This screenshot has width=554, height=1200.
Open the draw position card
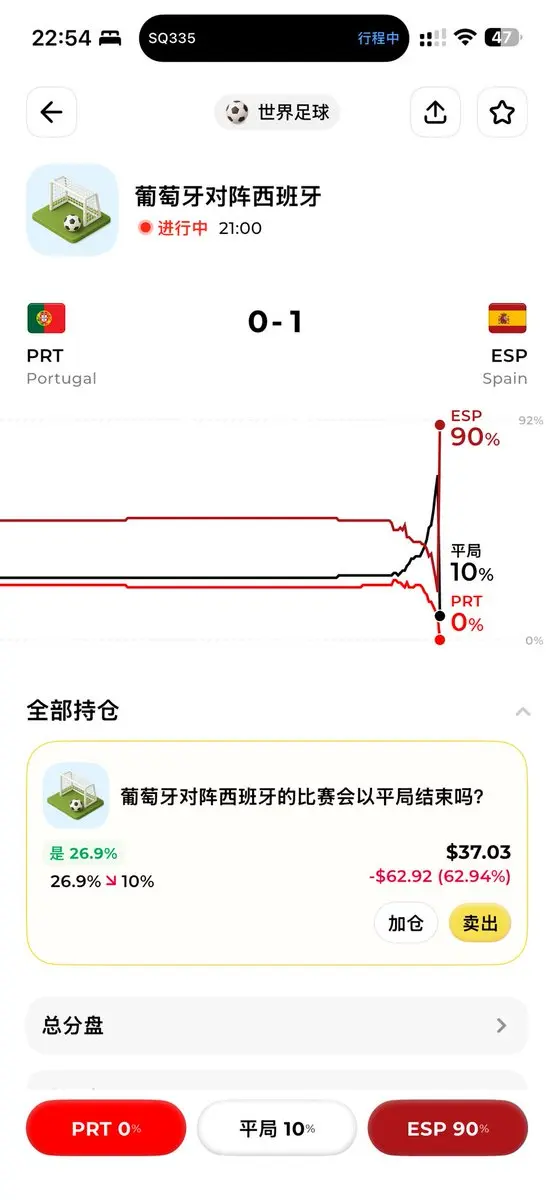(277, 853)
